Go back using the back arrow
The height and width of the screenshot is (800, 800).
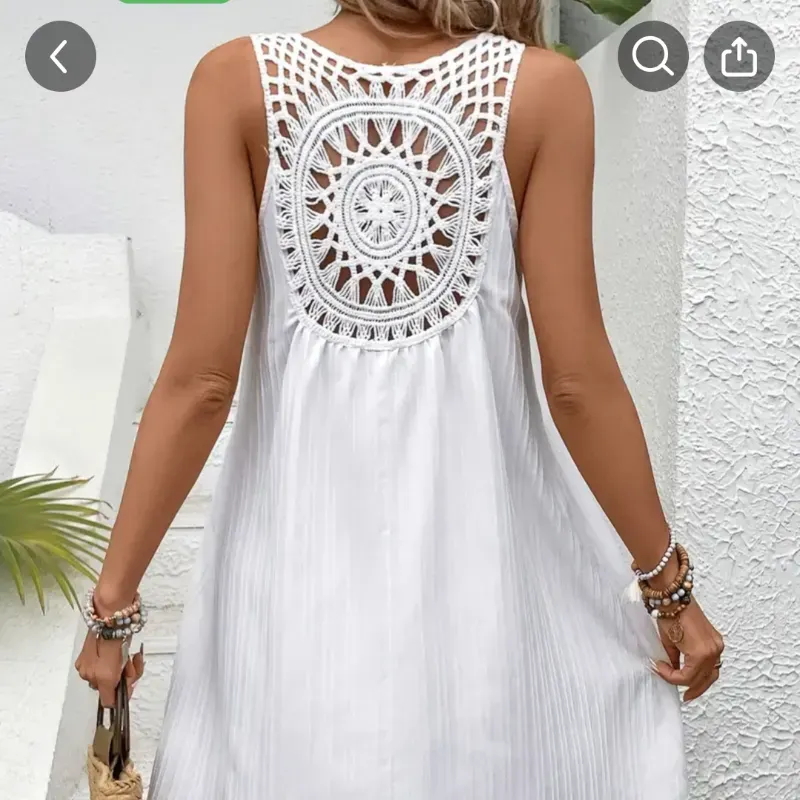(60, 56)
